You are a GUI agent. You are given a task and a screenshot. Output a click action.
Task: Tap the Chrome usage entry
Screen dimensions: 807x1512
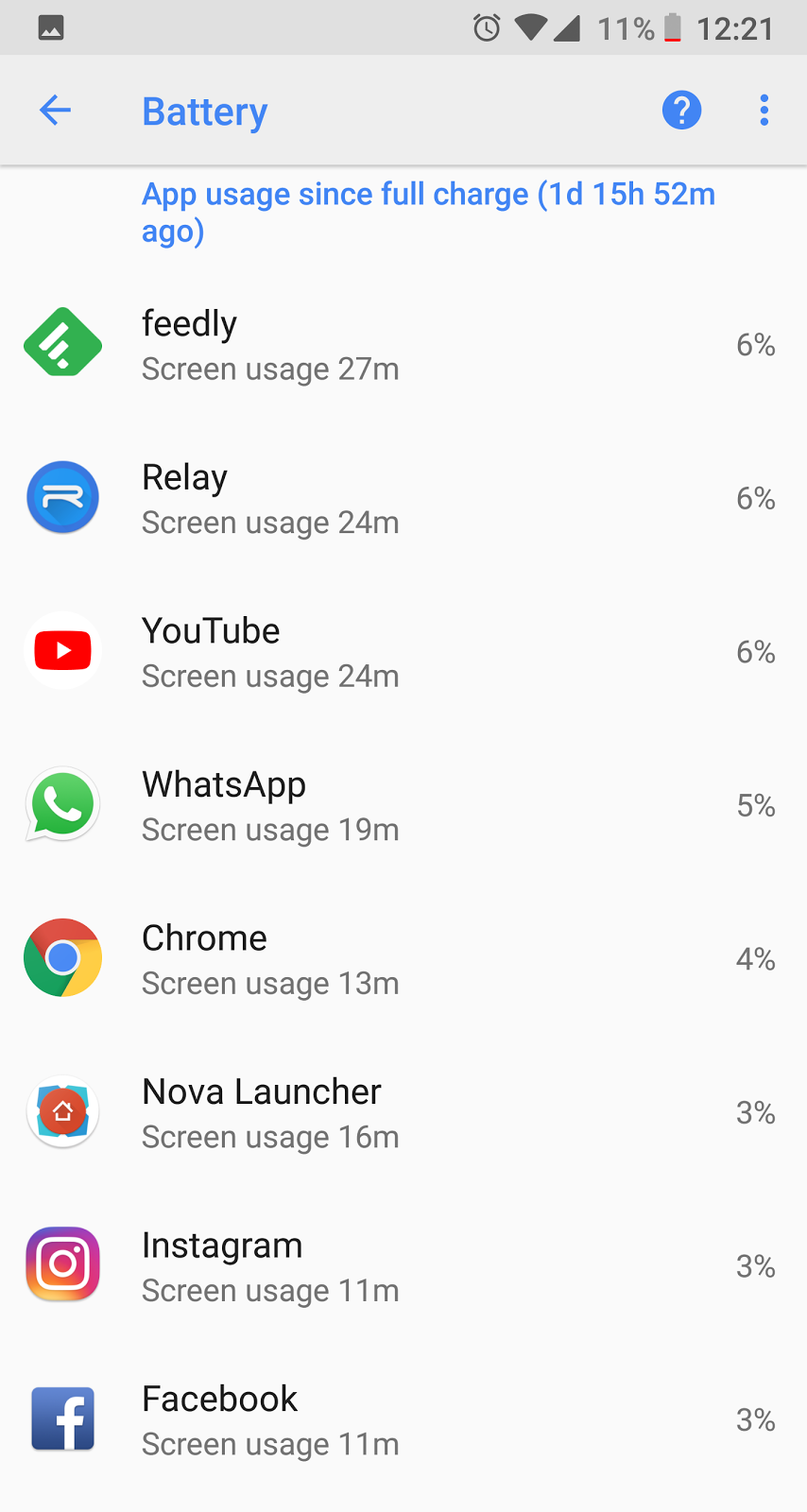[403, 959]
